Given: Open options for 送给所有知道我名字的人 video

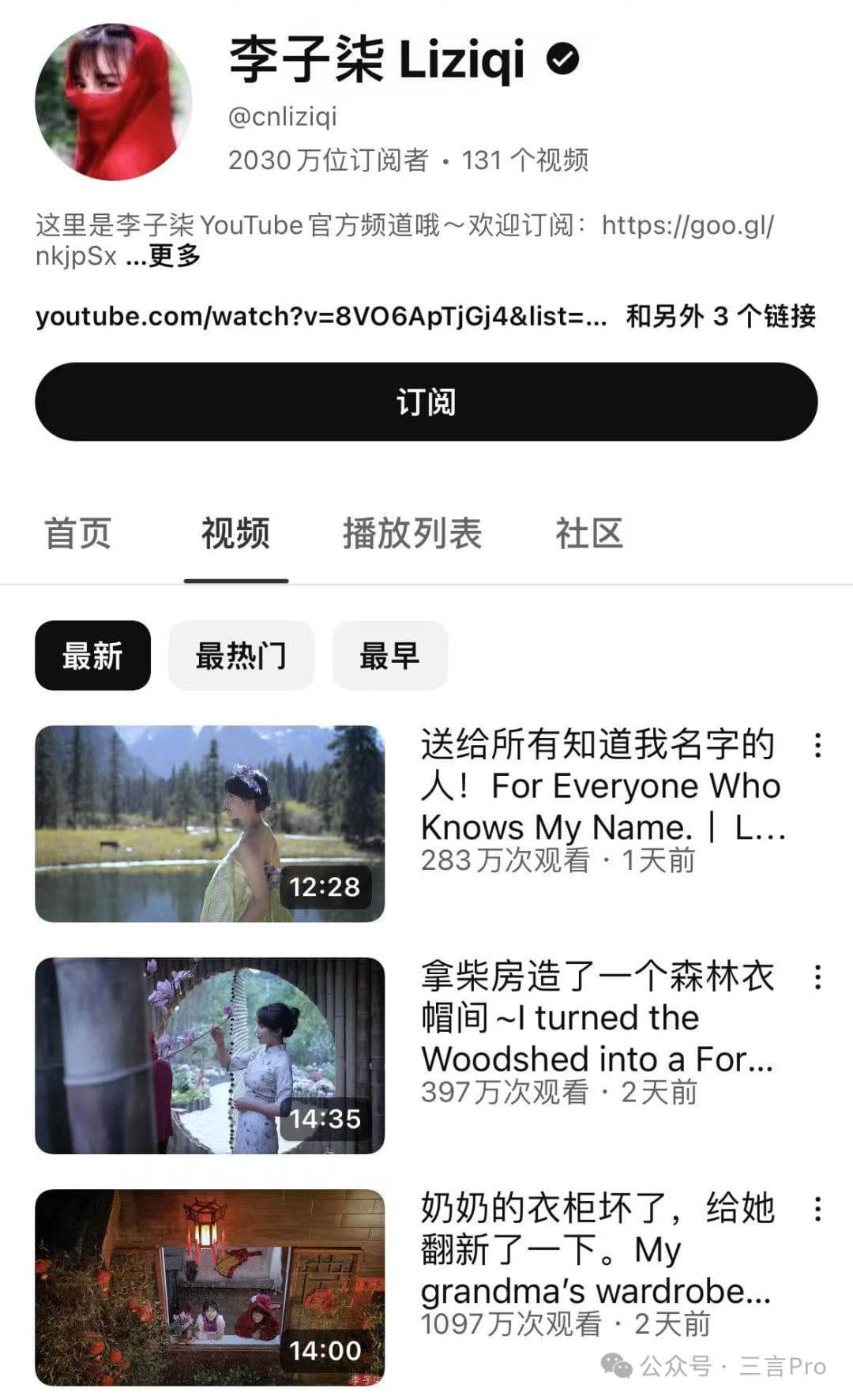Looking at the screenshot, I should click(x=817, y=745).
